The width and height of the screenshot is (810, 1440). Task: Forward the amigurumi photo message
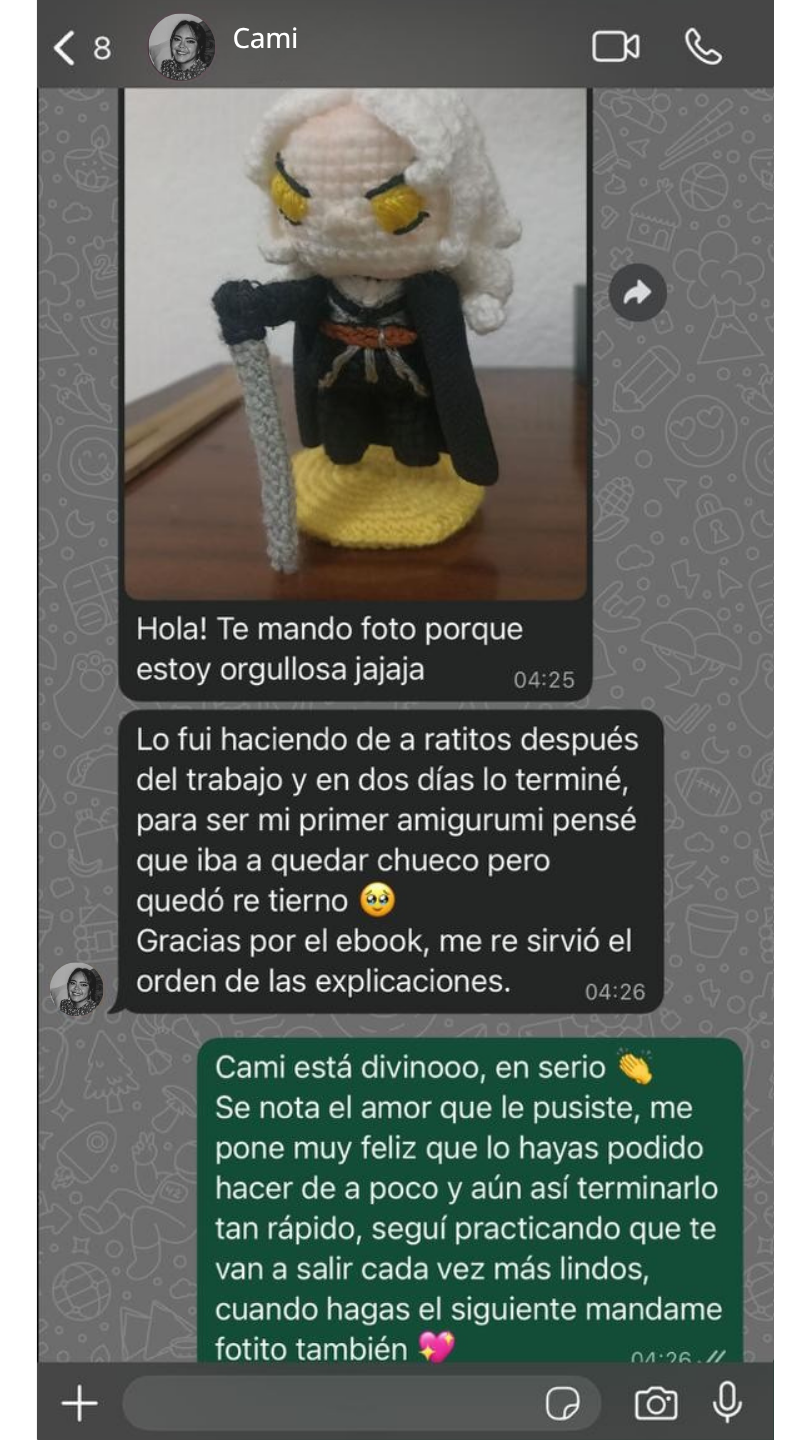tap(637, 293)
